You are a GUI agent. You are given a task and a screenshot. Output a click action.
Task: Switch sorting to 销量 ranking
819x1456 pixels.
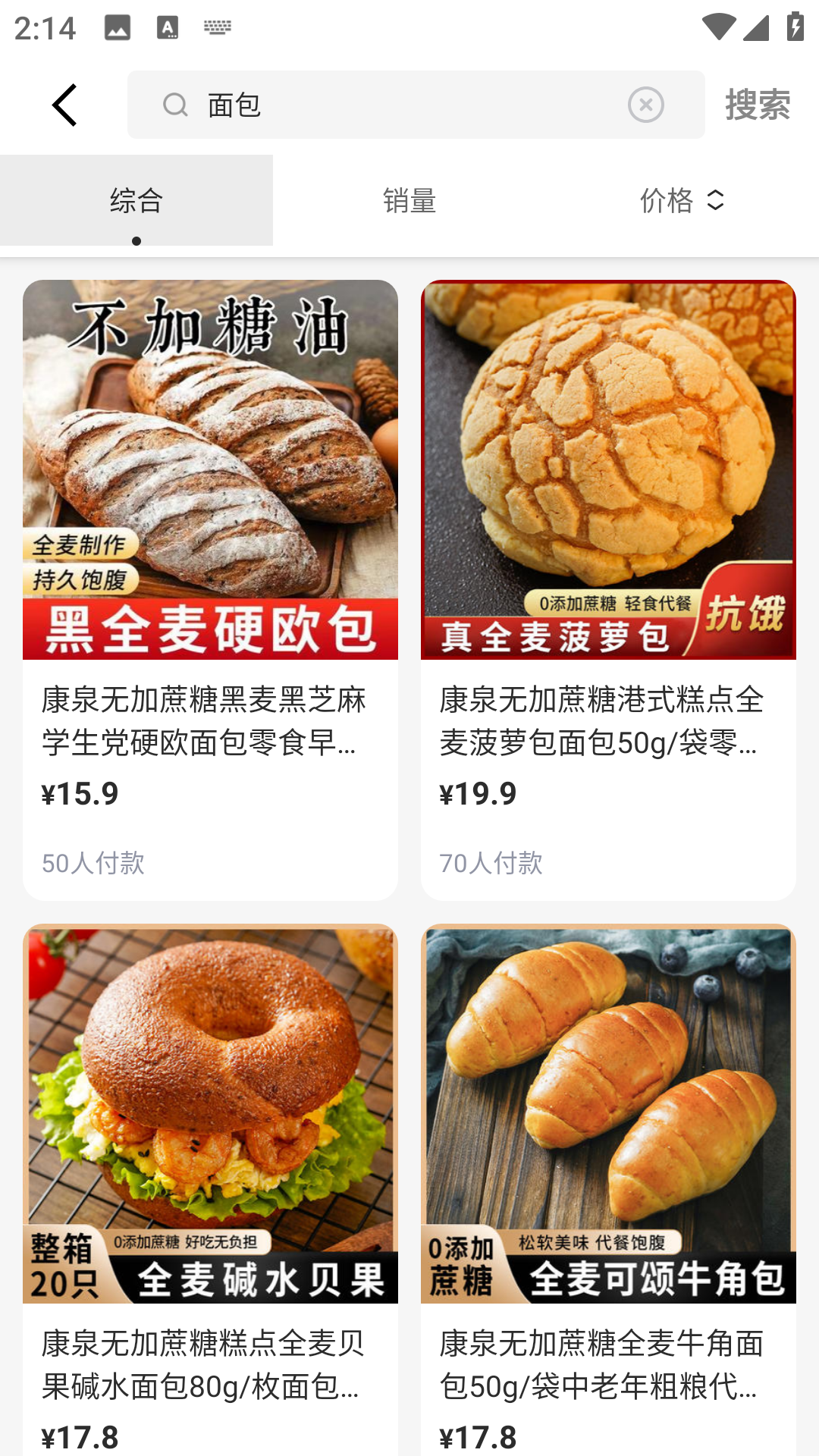(409, 200)
